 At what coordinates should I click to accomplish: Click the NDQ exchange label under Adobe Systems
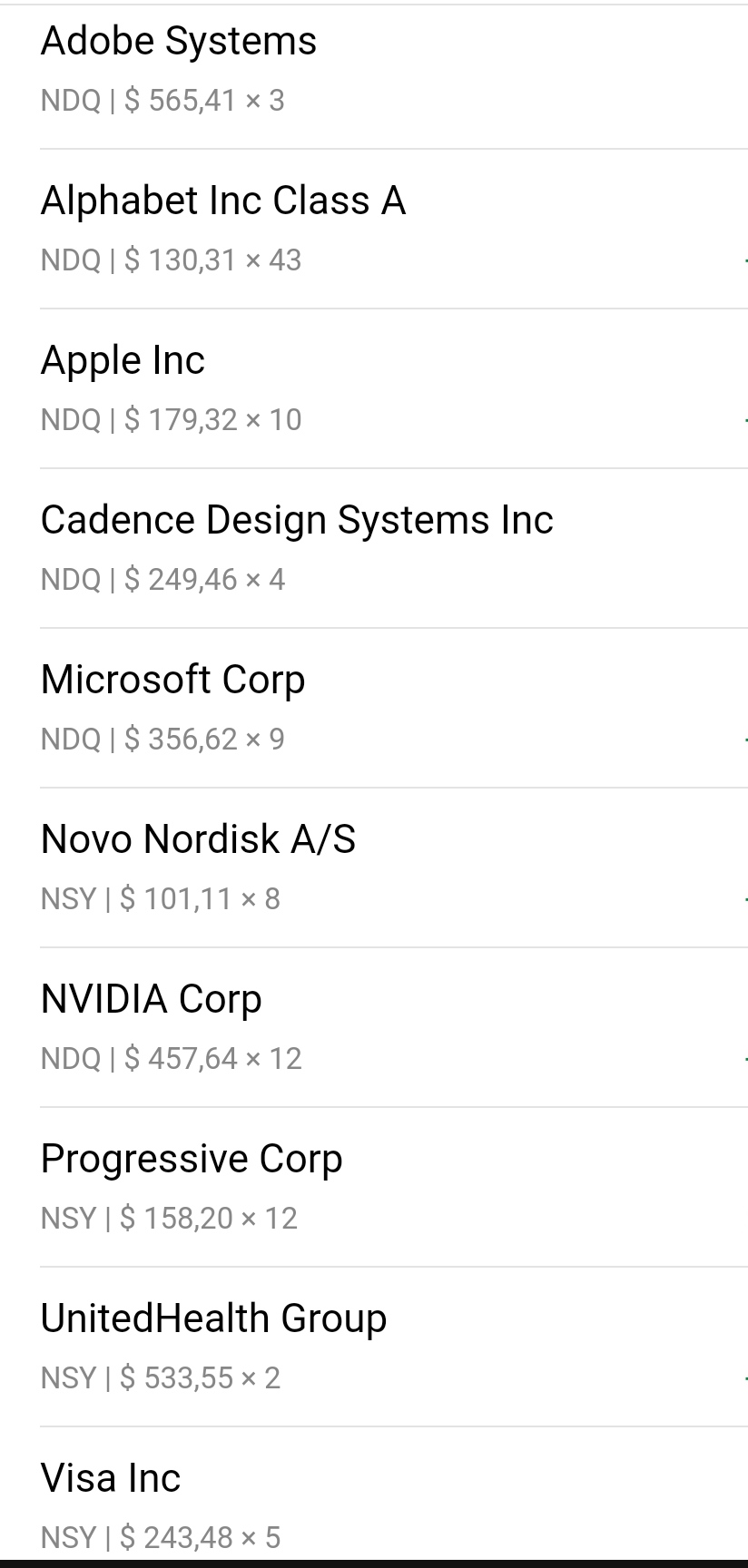pyautogui.click(x=70, y=100)
